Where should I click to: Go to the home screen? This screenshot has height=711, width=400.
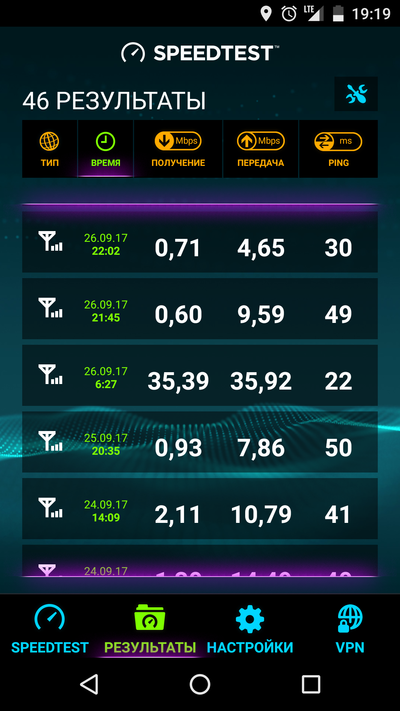pos(200,684)
